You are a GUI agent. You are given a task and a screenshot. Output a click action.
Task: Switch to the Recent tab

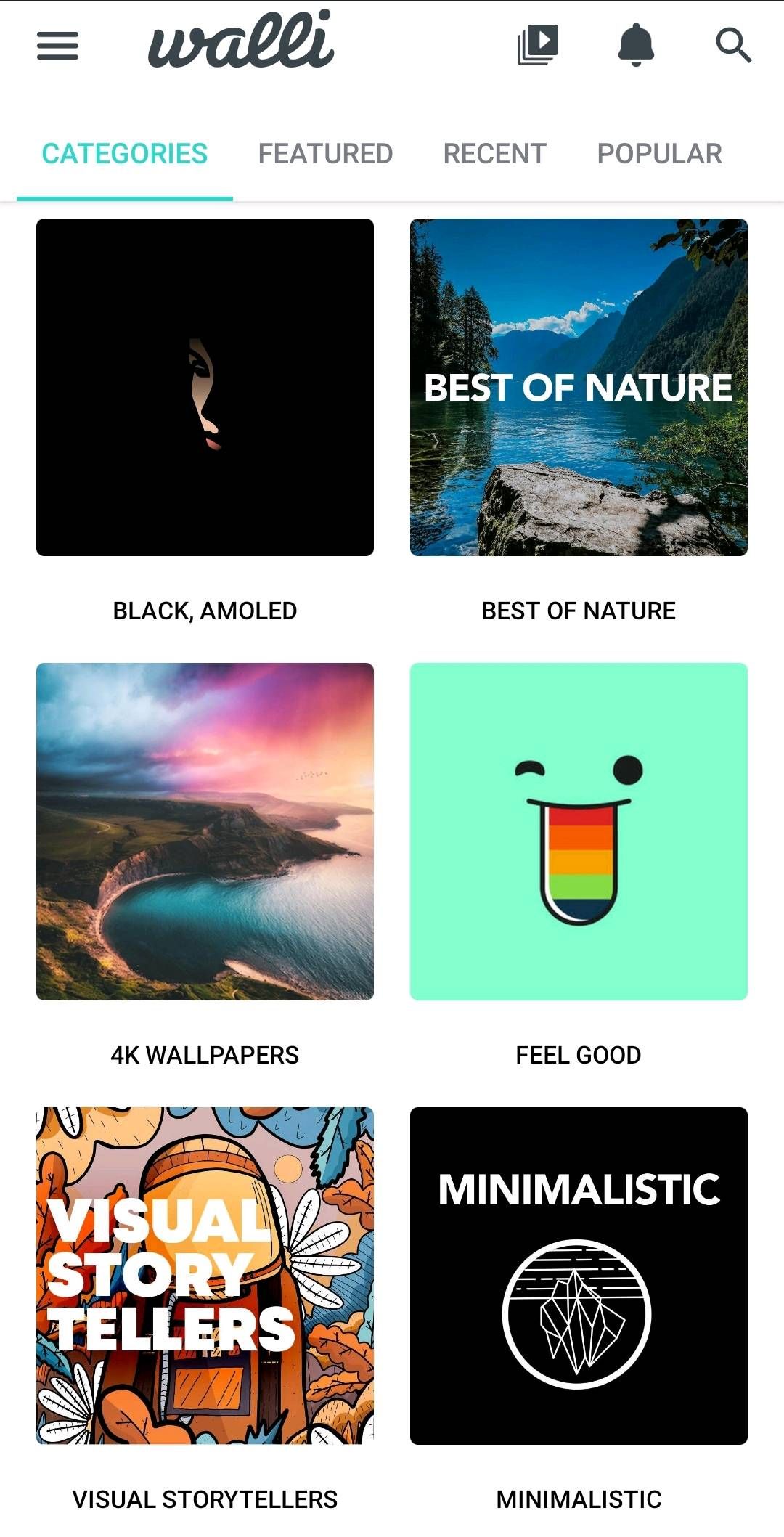[494, 154]
